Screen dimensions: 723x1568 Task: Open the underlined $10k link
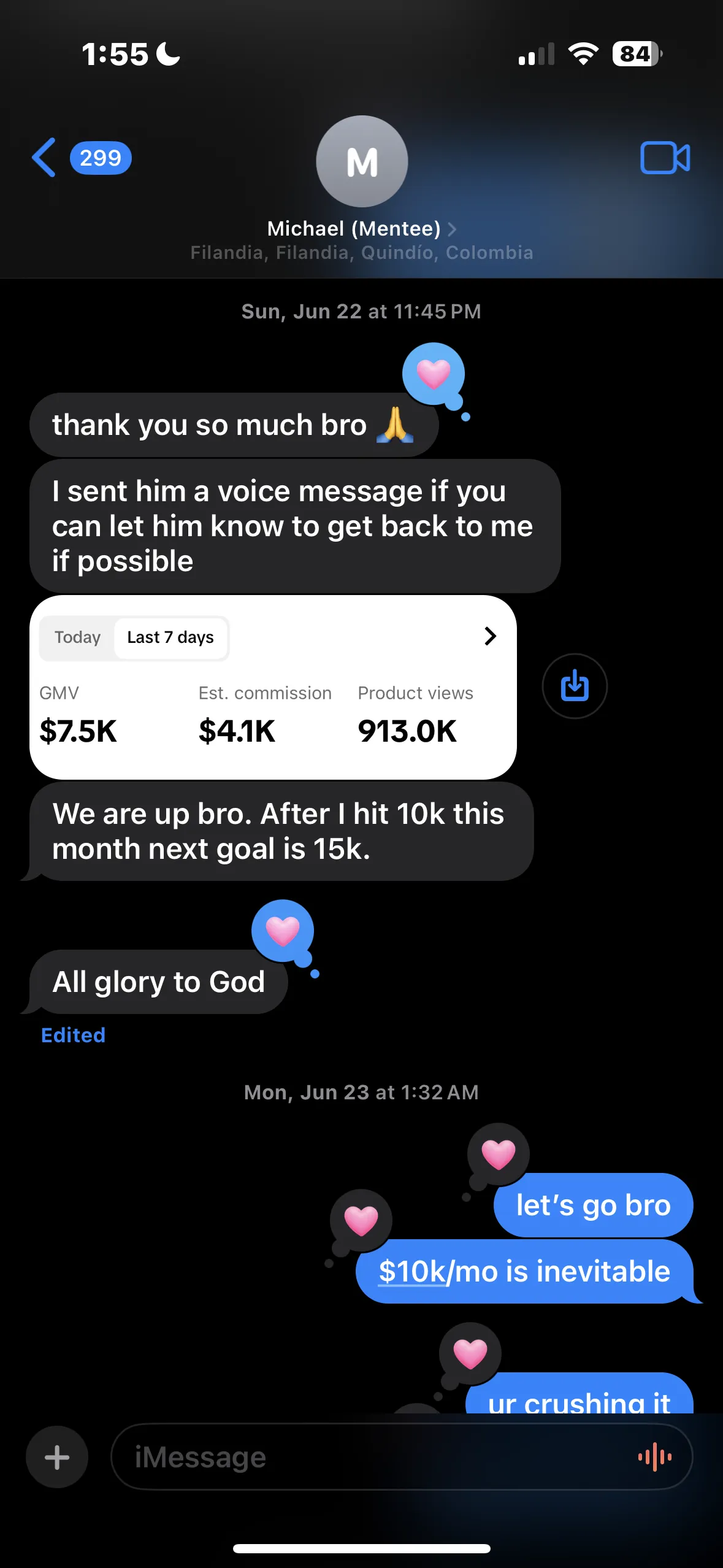pos(412,1272)
